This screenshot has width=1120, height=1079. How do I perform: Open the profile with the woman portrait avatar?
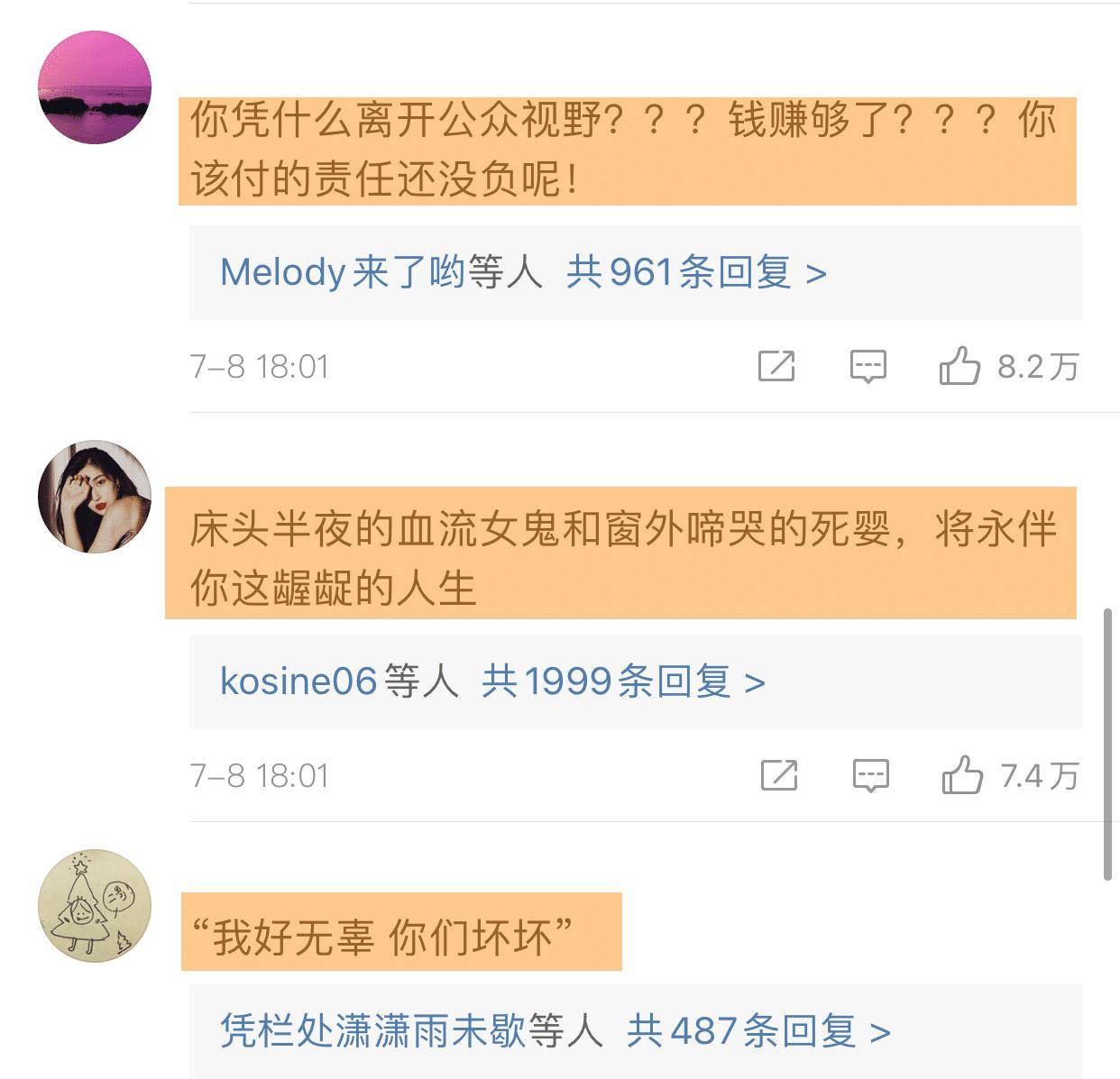[x=95, y=495]
